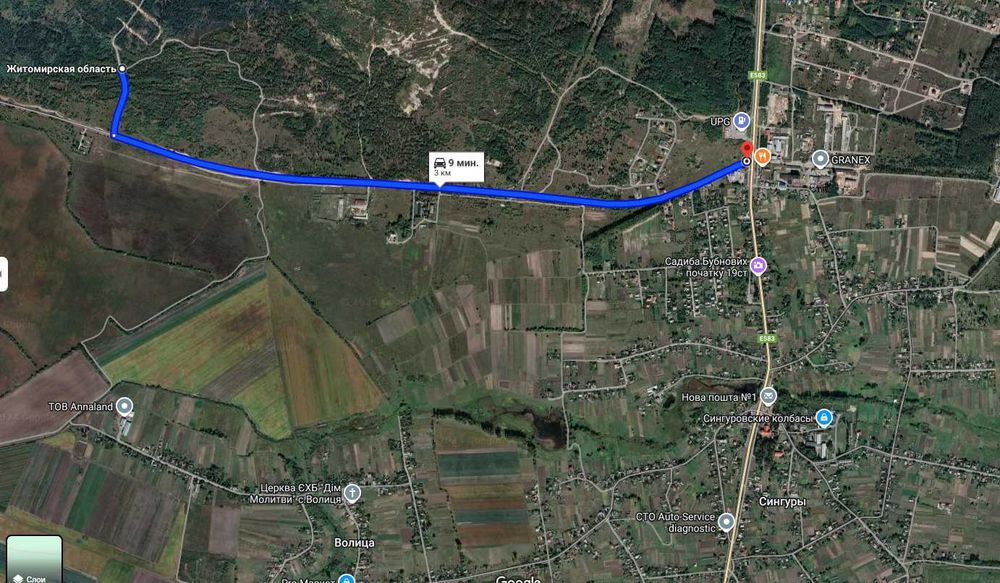Tap the red destination pin
This screenshot has height=583, width=1000.
click(x=746, y=149)
